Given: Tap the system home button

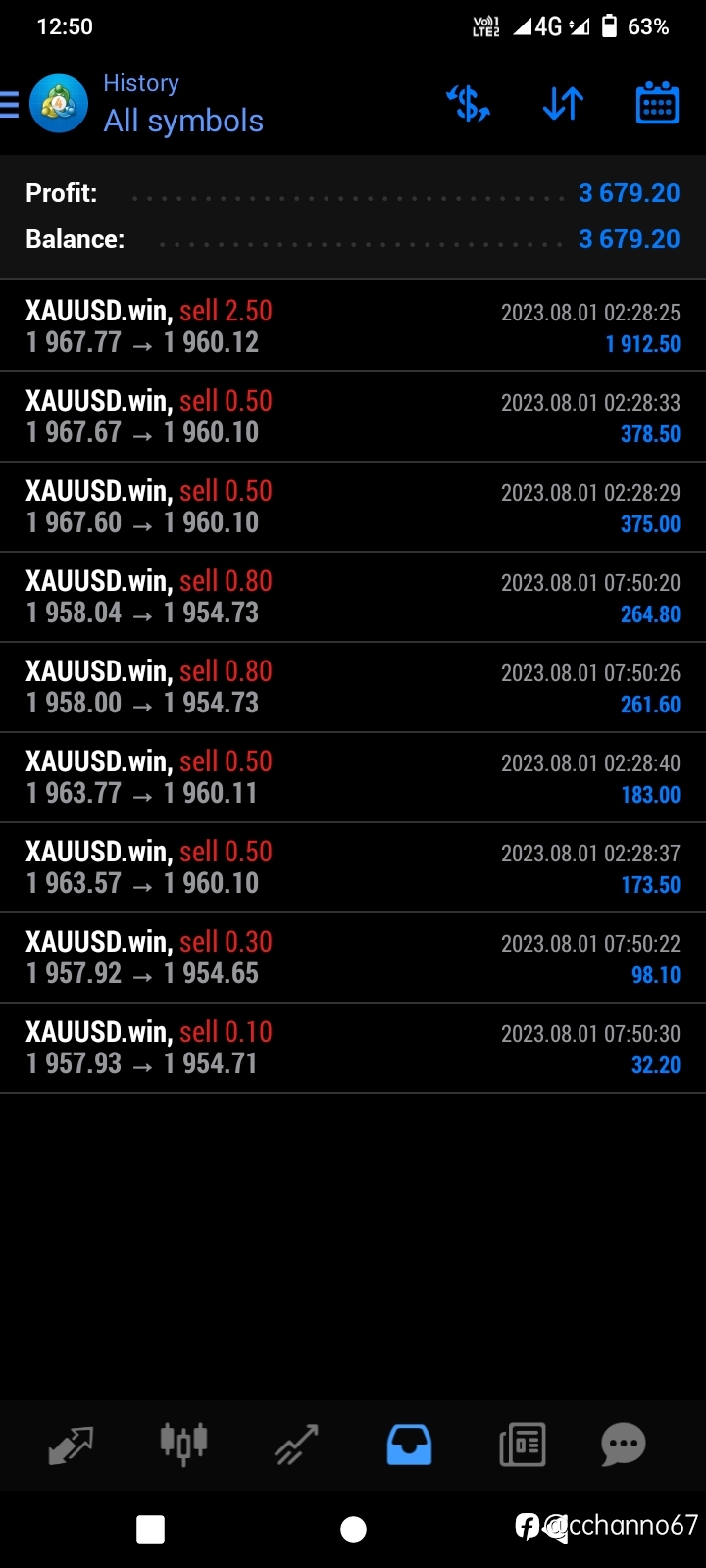Looking at the screenshot, I should click(353, 1529).
